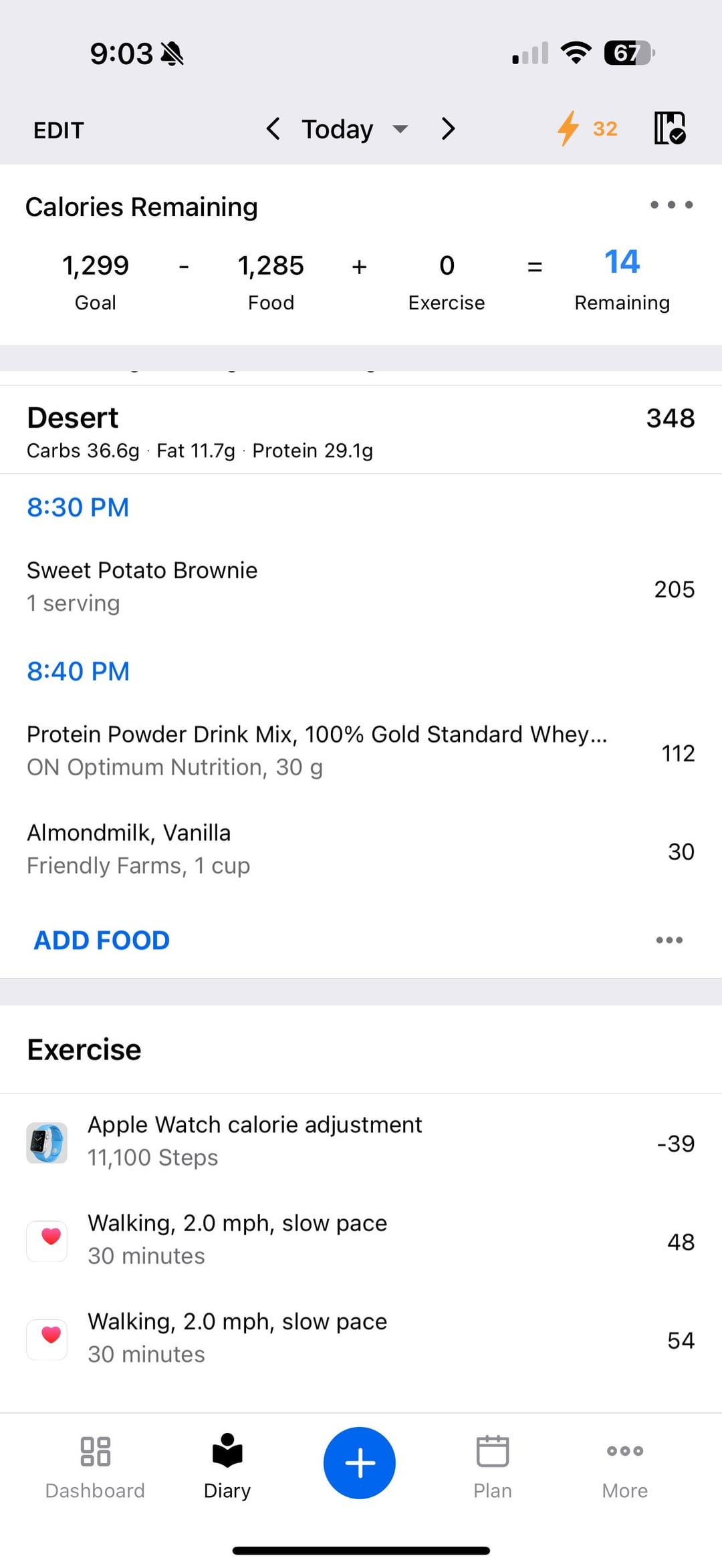Open the Protein Powder Drink Mix entry
This screenshot has height=1568, width=722.
click(x=361, y=751)
